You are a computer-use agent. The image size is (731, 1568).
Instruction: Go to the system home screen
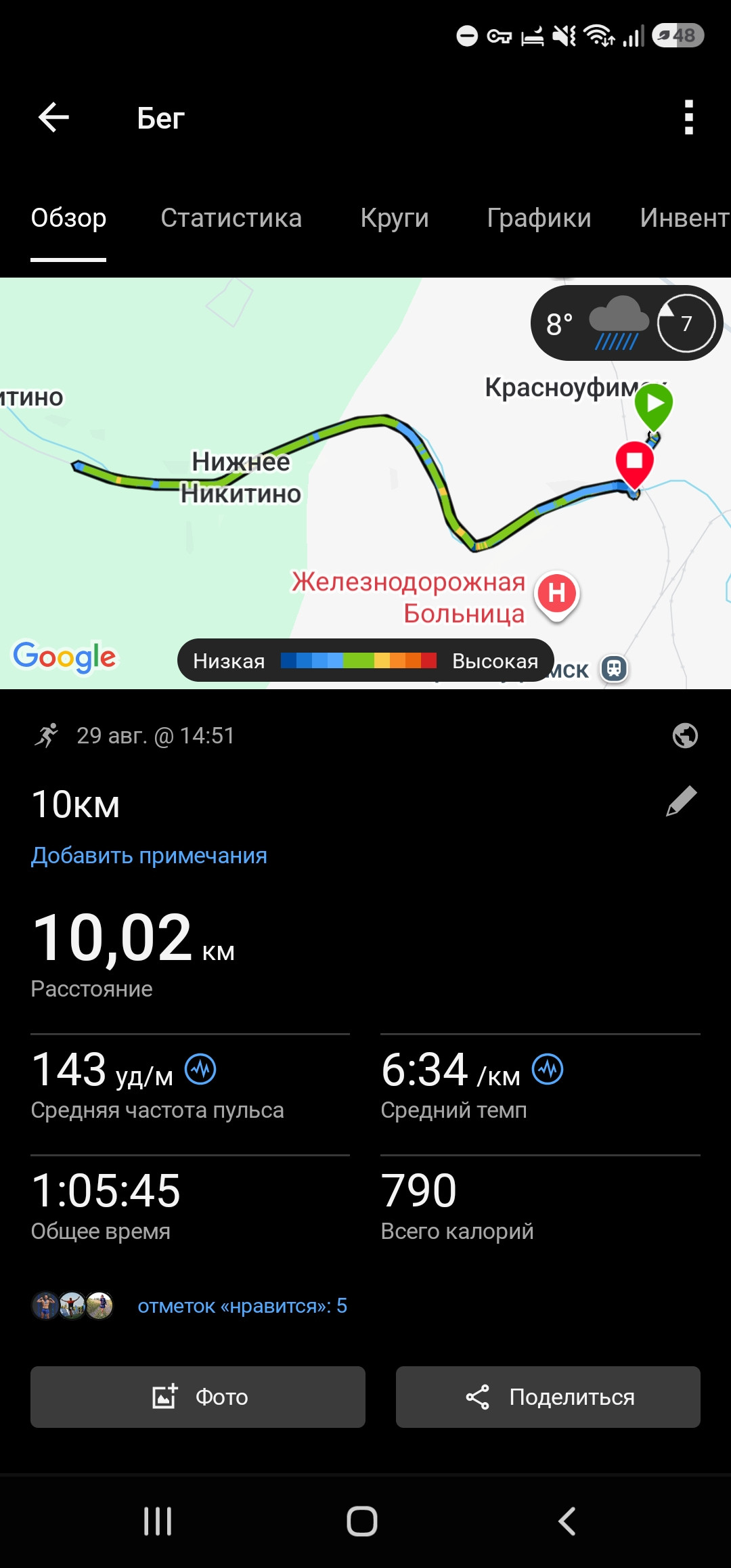tap(362, 1521)
